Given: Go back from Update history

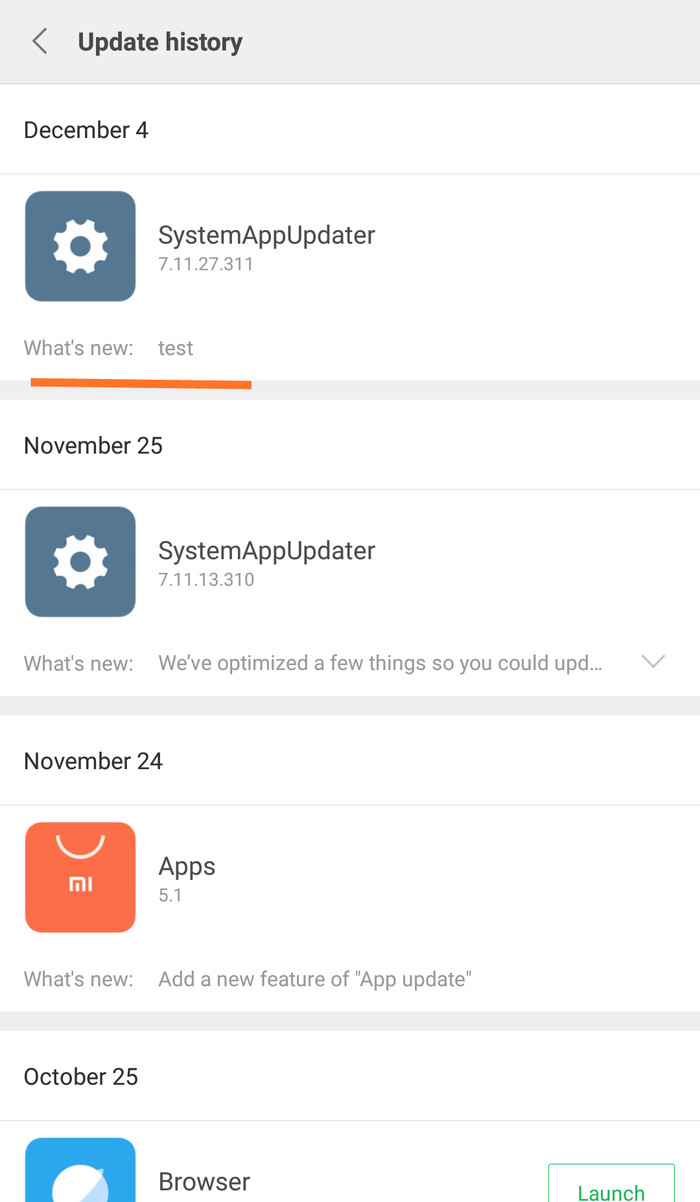Looking at the screenshot, I should (40, 42).
